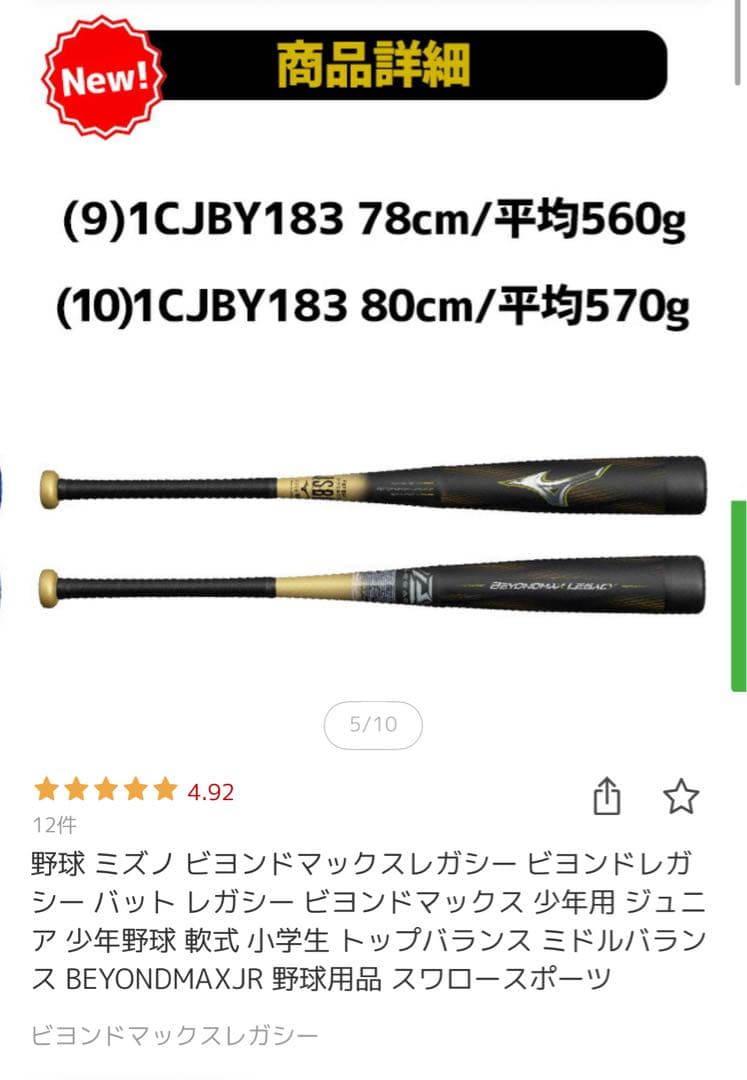Tap the product image showing two bats

pyautogui.click(x=373, y=535)
